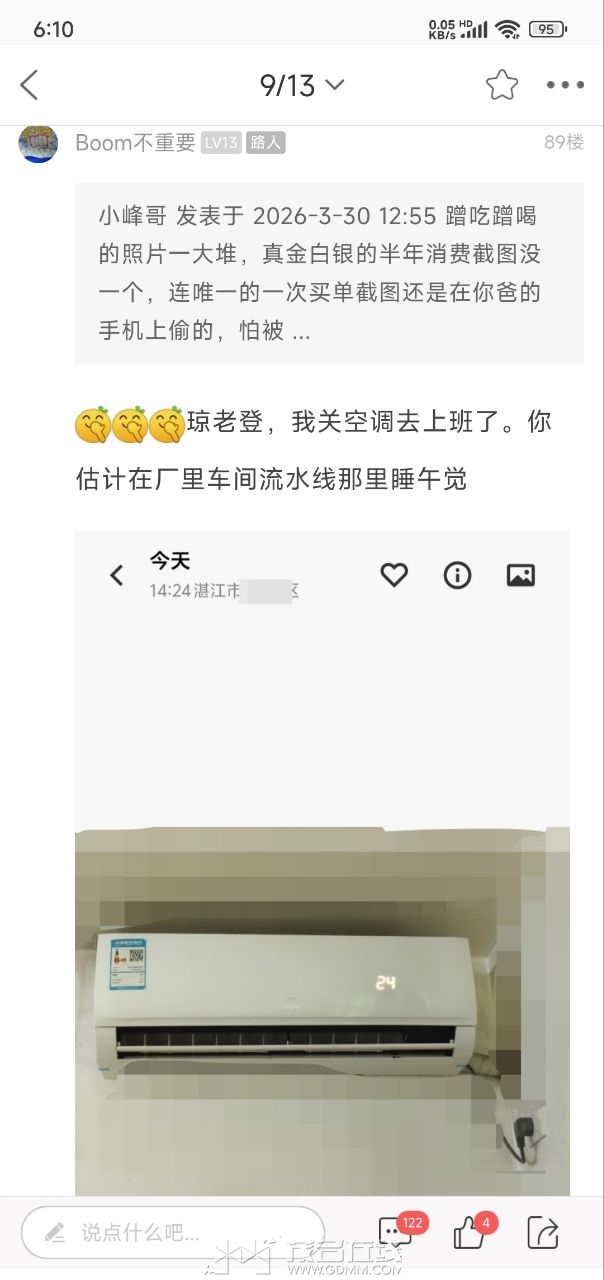Open Boom不重要's profile avatar
The height and width of the screenshot is (1280, 604).
38,143
